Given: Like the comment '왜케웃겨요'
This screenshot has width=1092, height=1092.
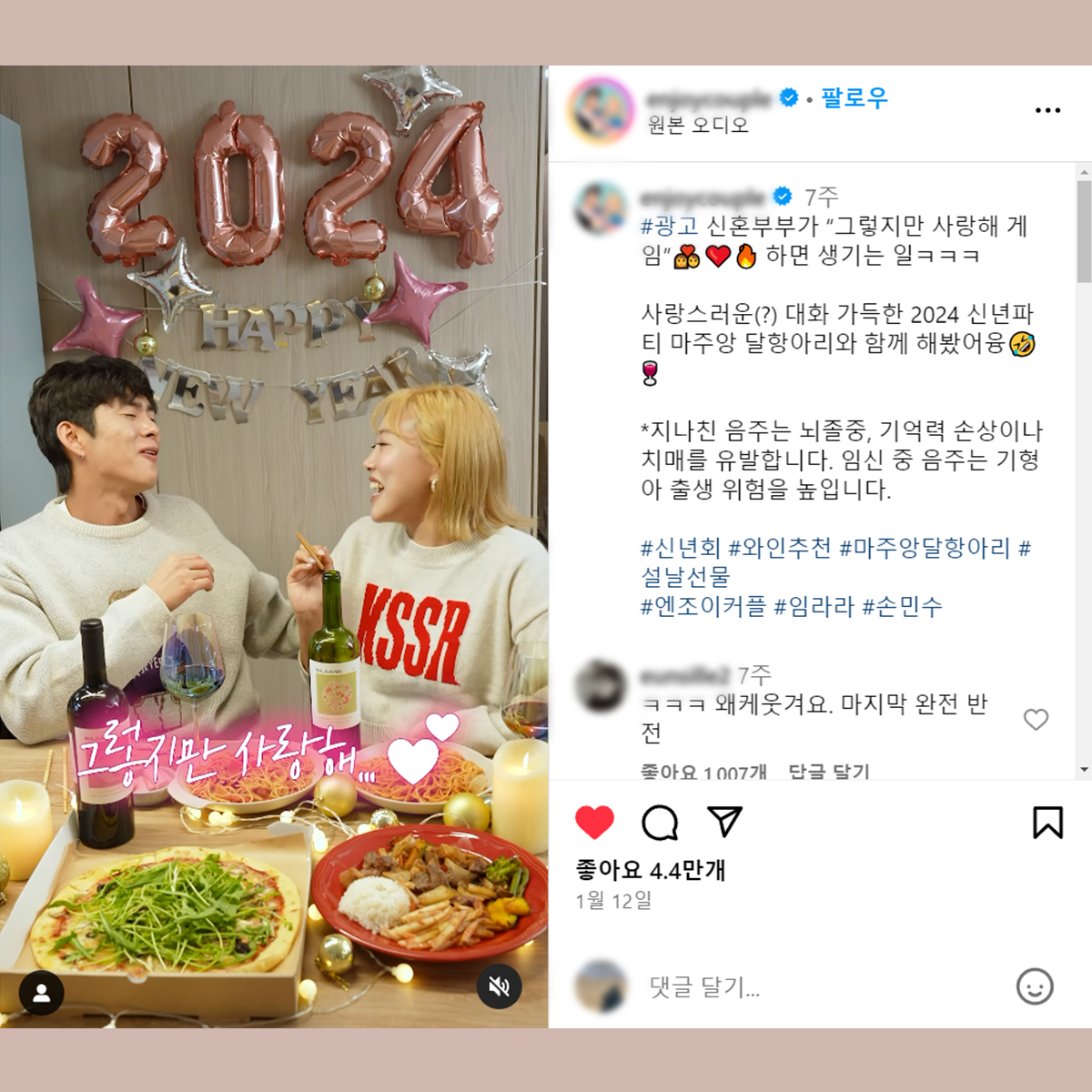Looking at the screenshot, I should tap(1036, 719).
